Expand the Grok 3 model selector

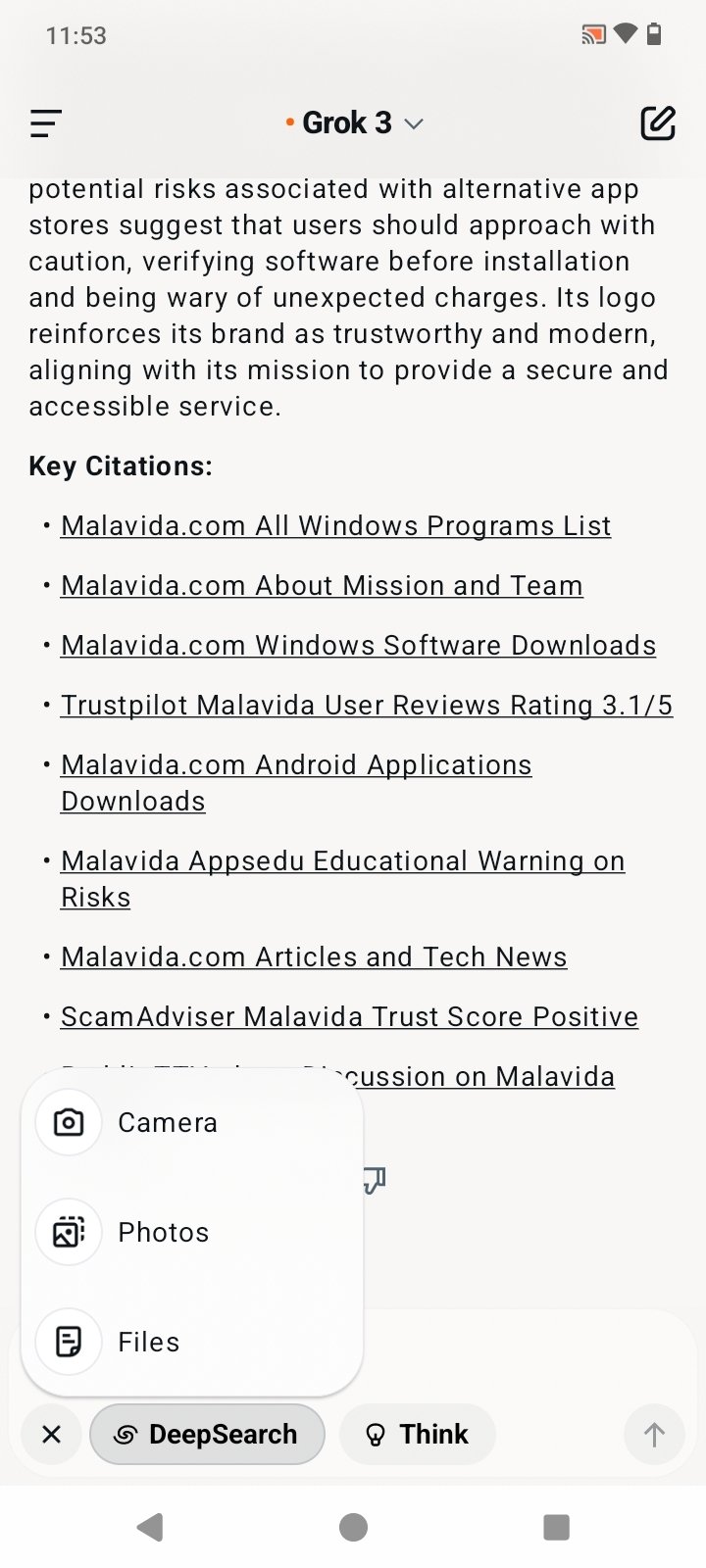click(x=354, y=123)
